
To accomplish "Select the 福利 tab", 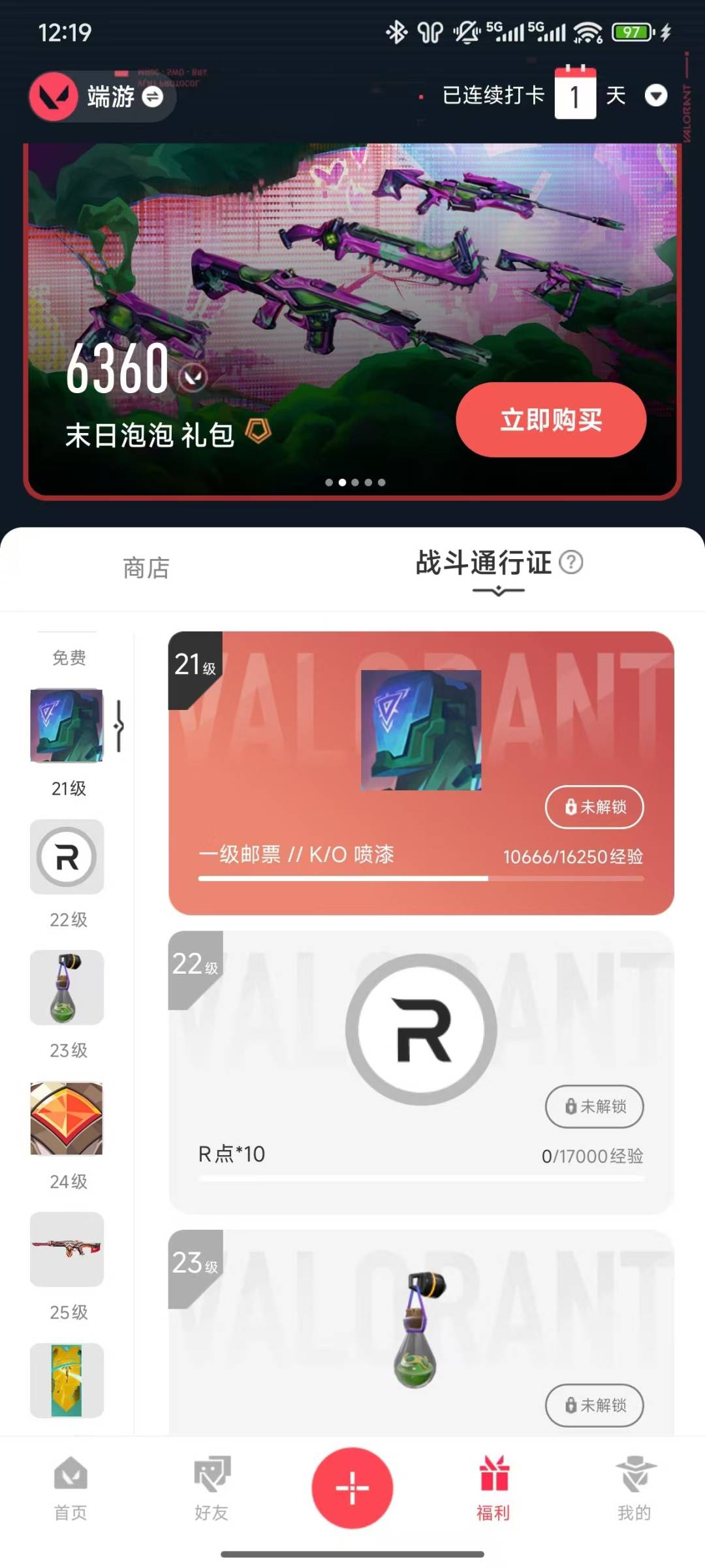I will tap(493, 1489).
